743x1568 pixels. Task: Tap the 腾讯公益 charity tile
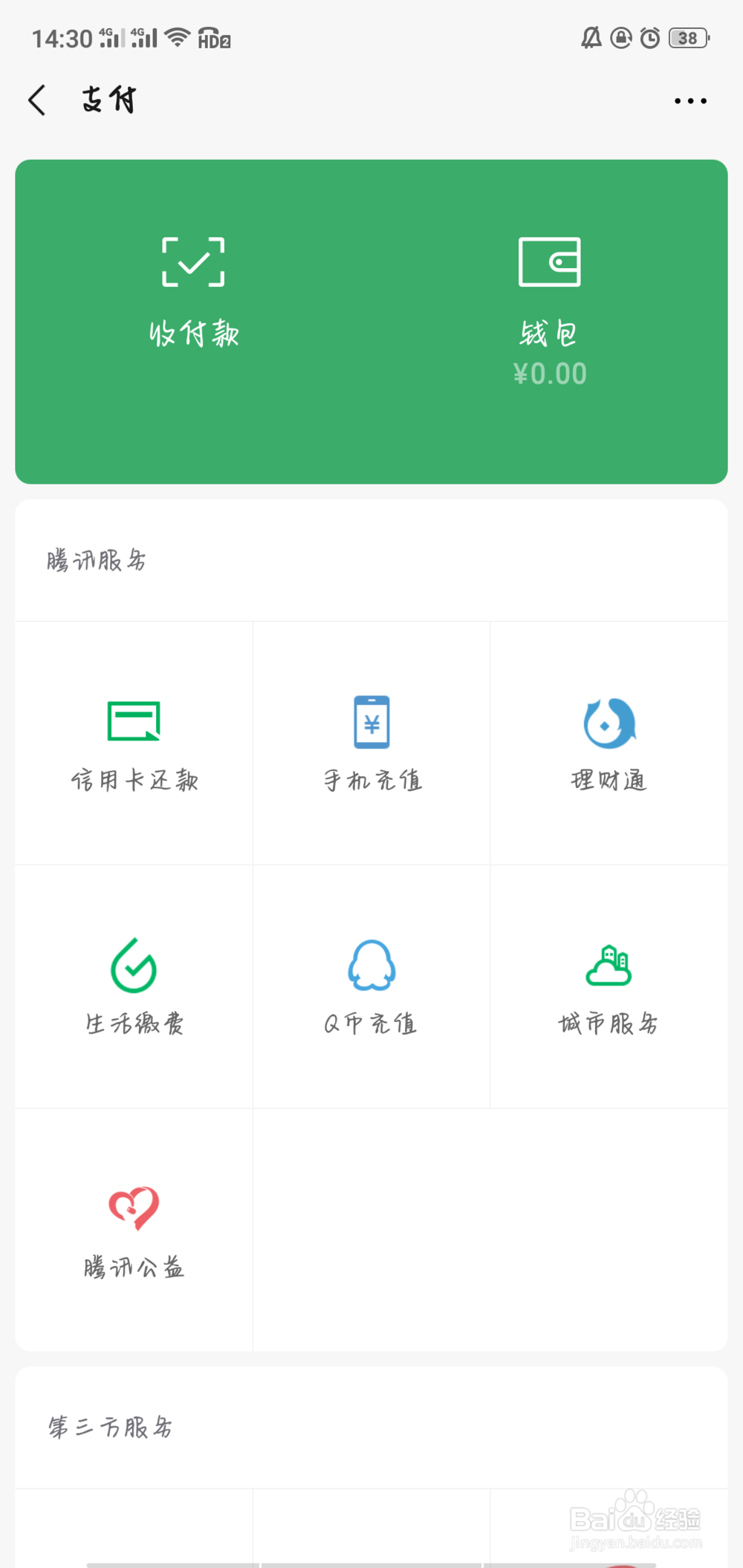[134, 1230]
